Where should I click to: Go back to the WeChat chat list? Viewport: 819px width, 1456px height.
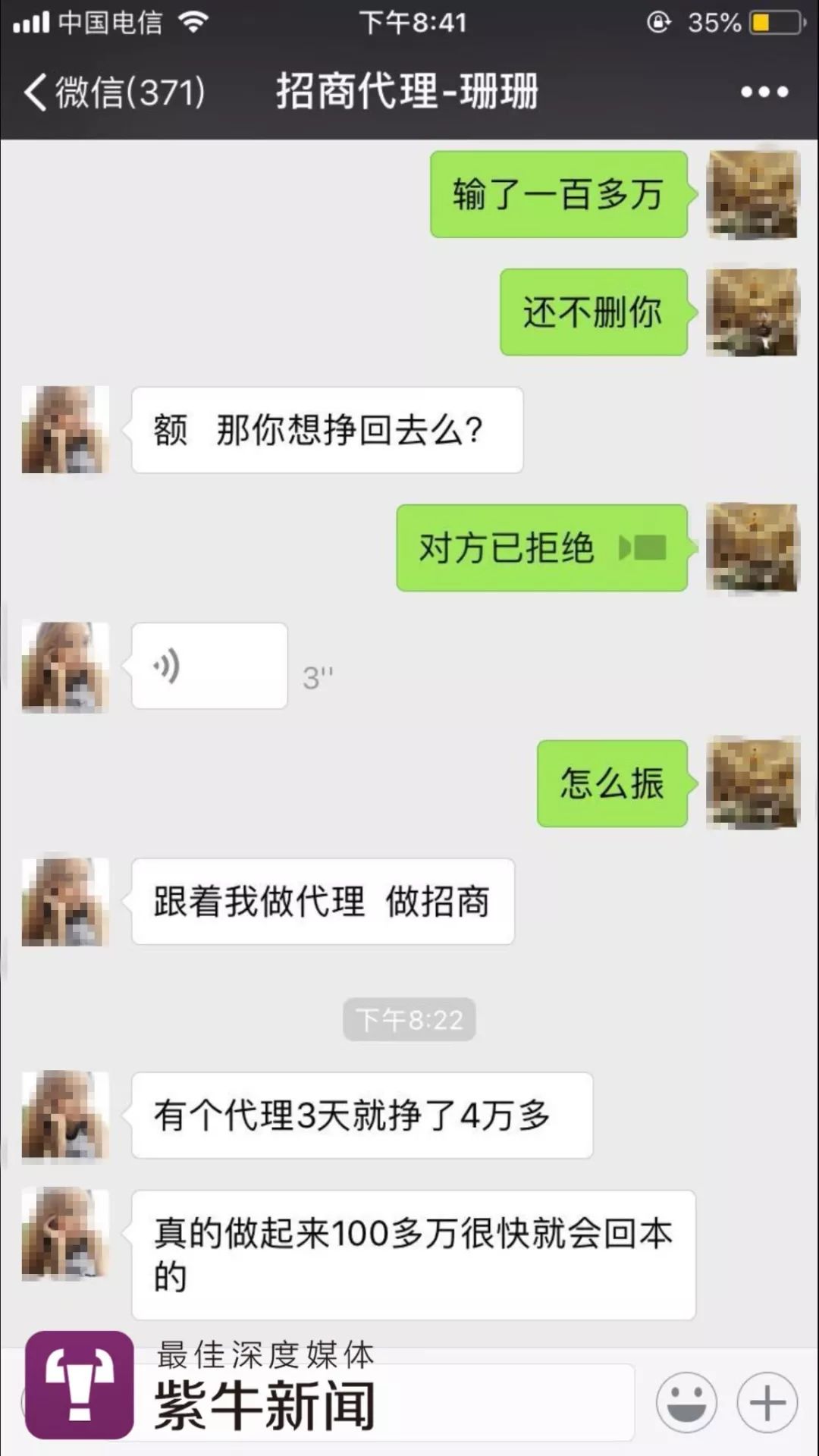(x=114, y=93)
